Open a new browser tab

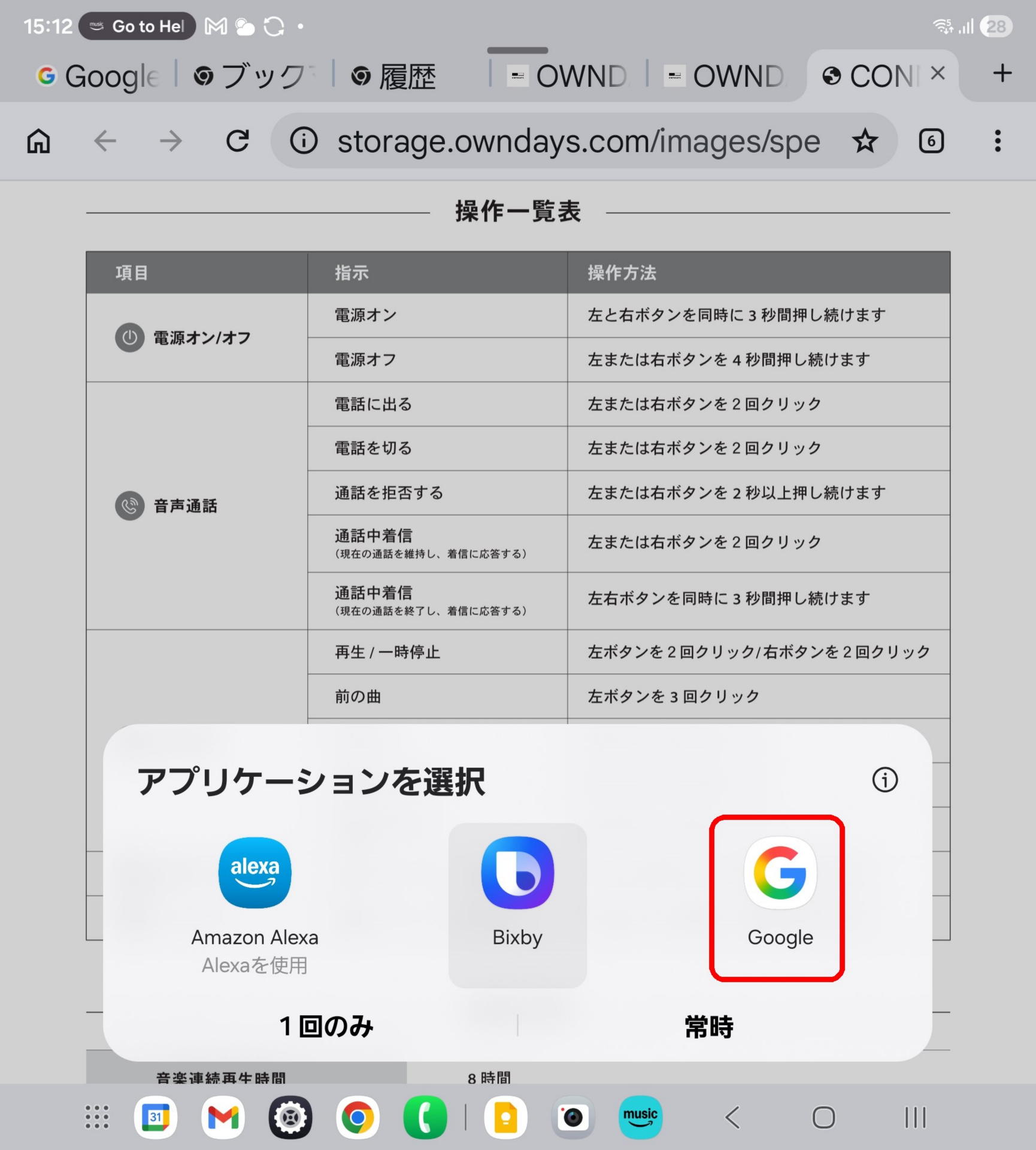[1002, 74]
